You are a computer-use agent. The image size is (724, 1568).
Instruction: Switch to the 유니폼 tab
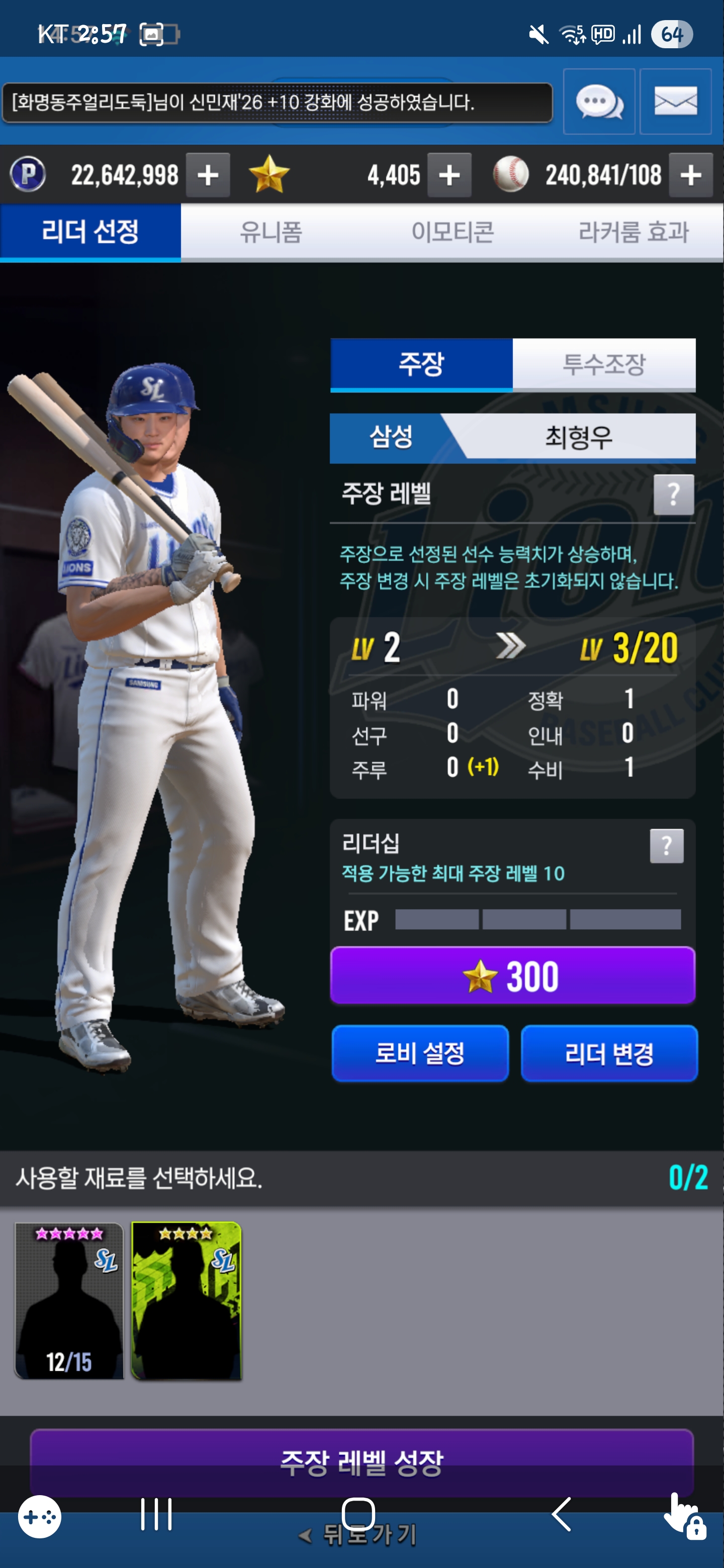point(271,233)
